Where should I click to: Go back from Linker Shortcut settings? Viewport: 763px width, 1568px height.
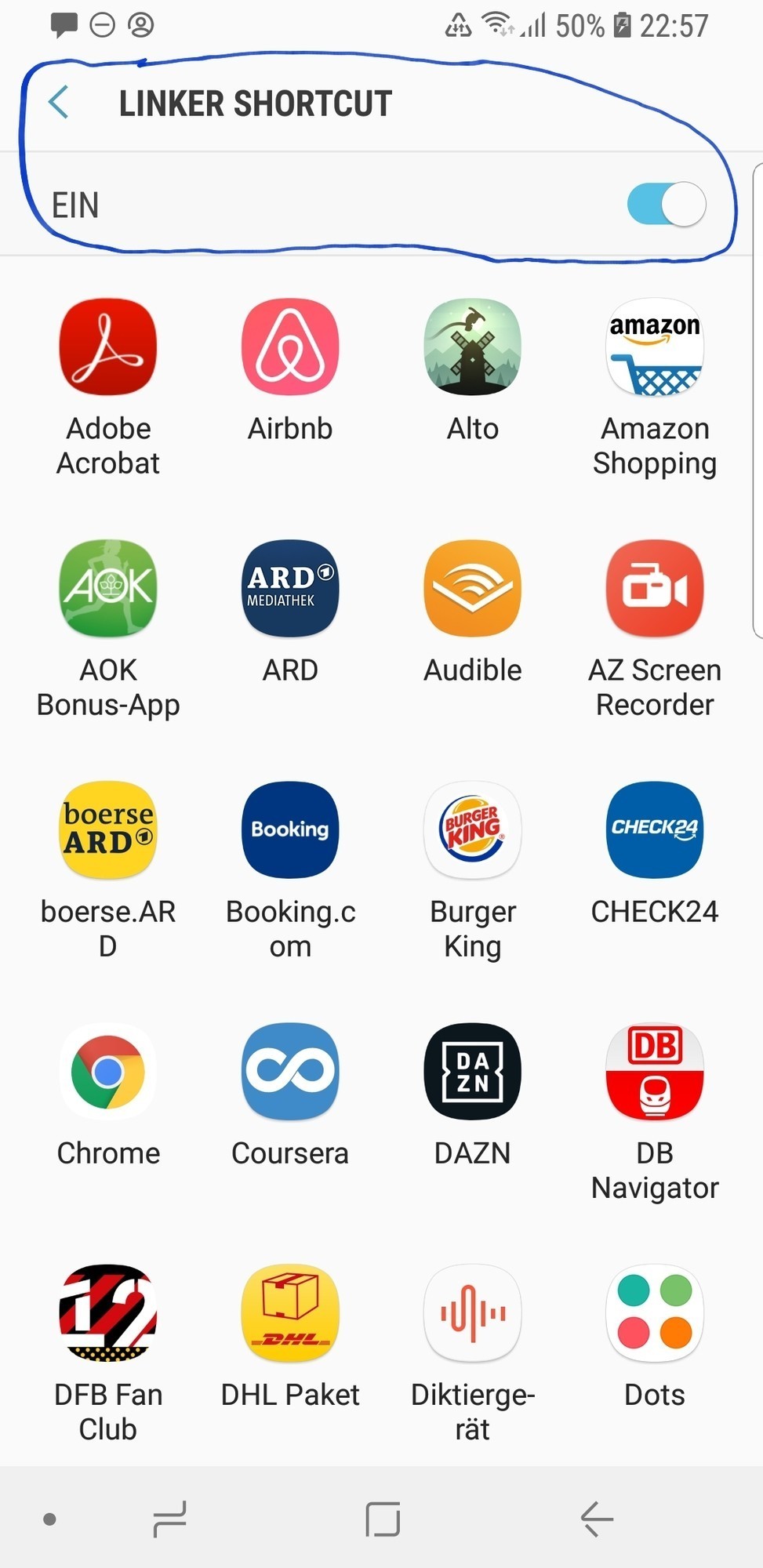[x=59, y=103]
